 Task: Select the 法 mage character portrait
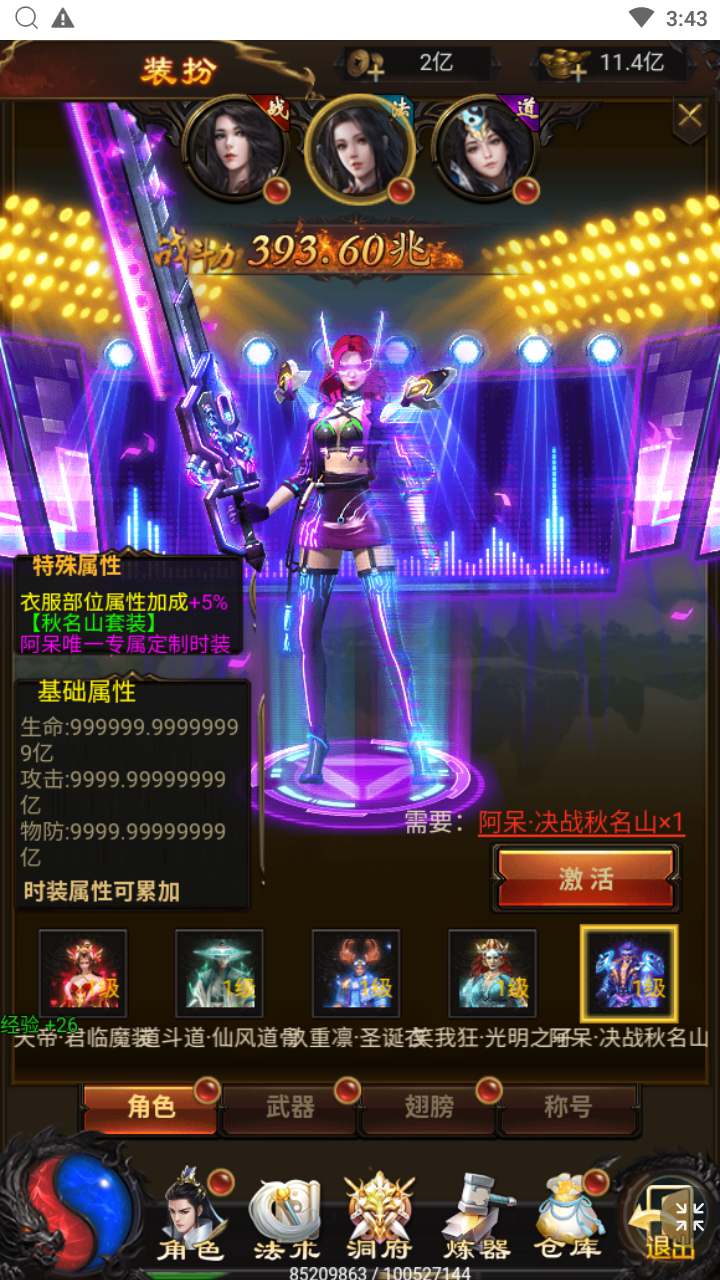tap(359, 150)
